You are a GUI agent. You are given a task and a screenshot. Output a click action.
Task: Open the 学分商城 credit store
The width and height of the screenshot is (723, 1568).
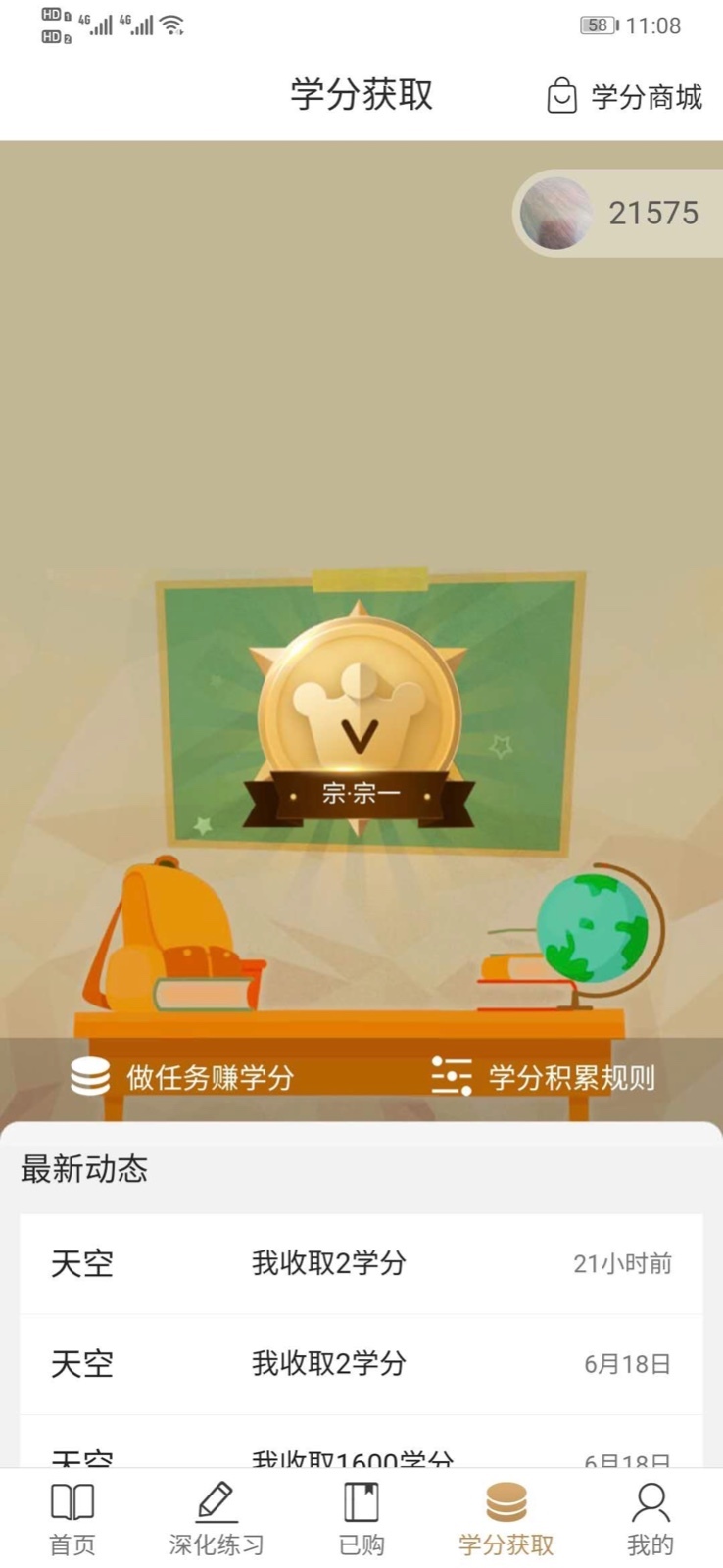pos(624,96)
